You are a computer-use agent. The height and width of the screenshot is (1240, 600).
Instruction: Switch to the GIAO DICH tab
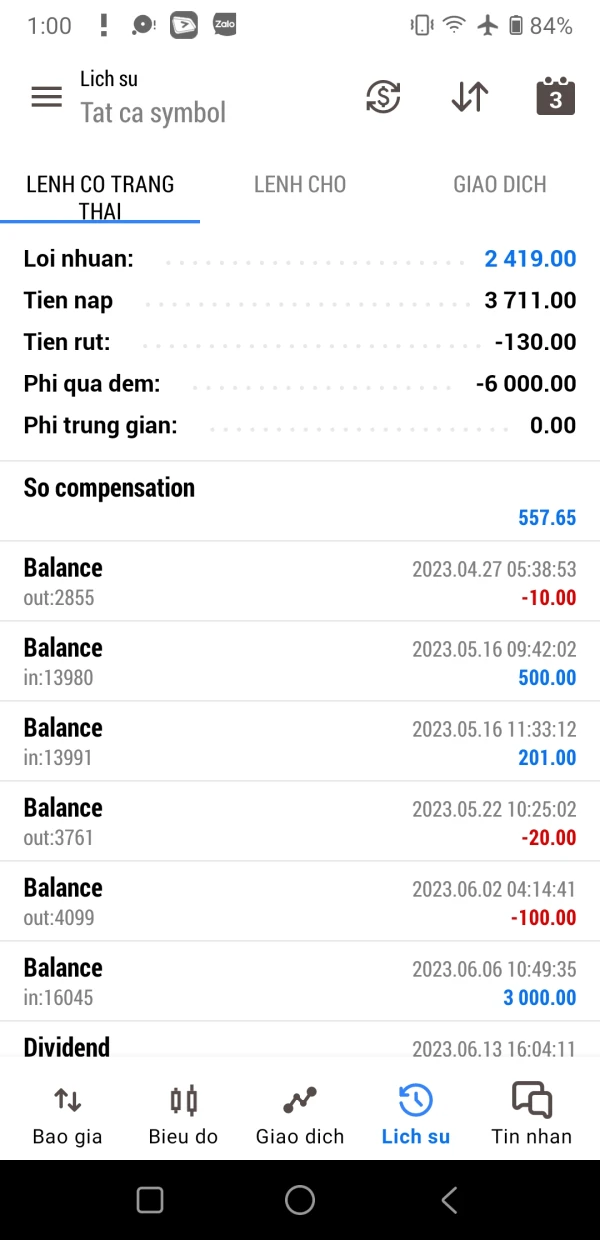coord(499,185)
